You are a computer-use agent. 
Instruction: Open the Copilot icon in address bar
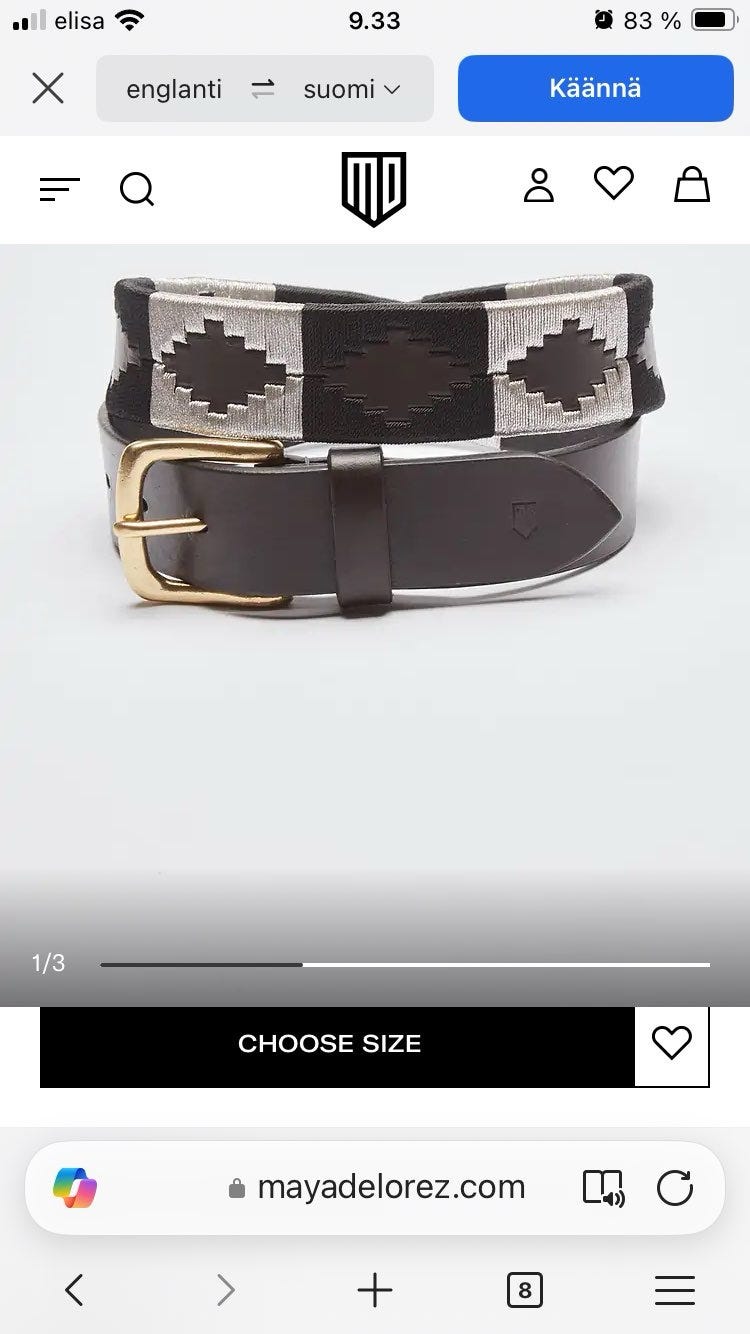pos(75,1188)
